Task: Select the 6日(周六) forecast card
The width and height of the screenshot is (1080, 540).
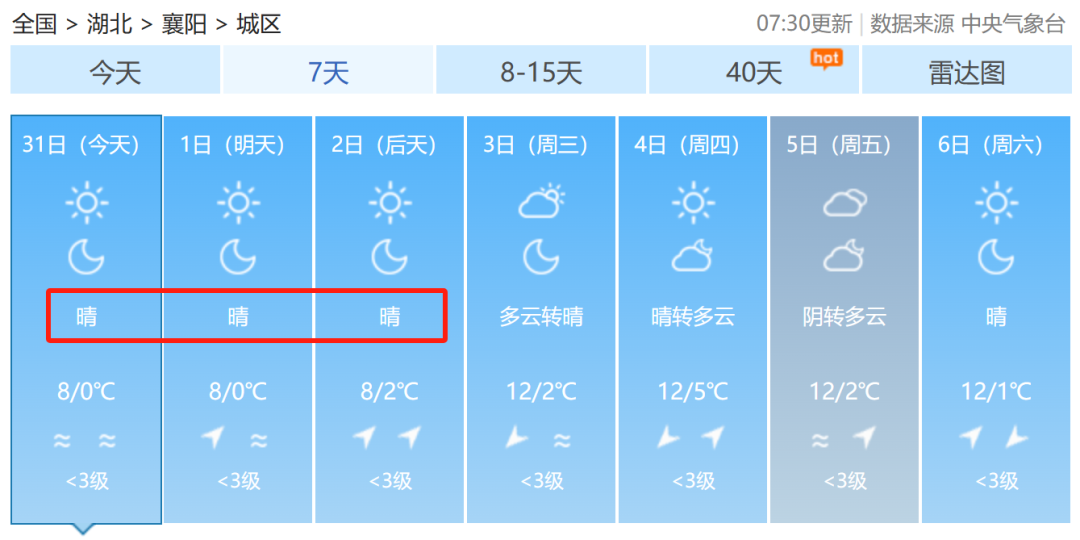Action: point(996,318)
